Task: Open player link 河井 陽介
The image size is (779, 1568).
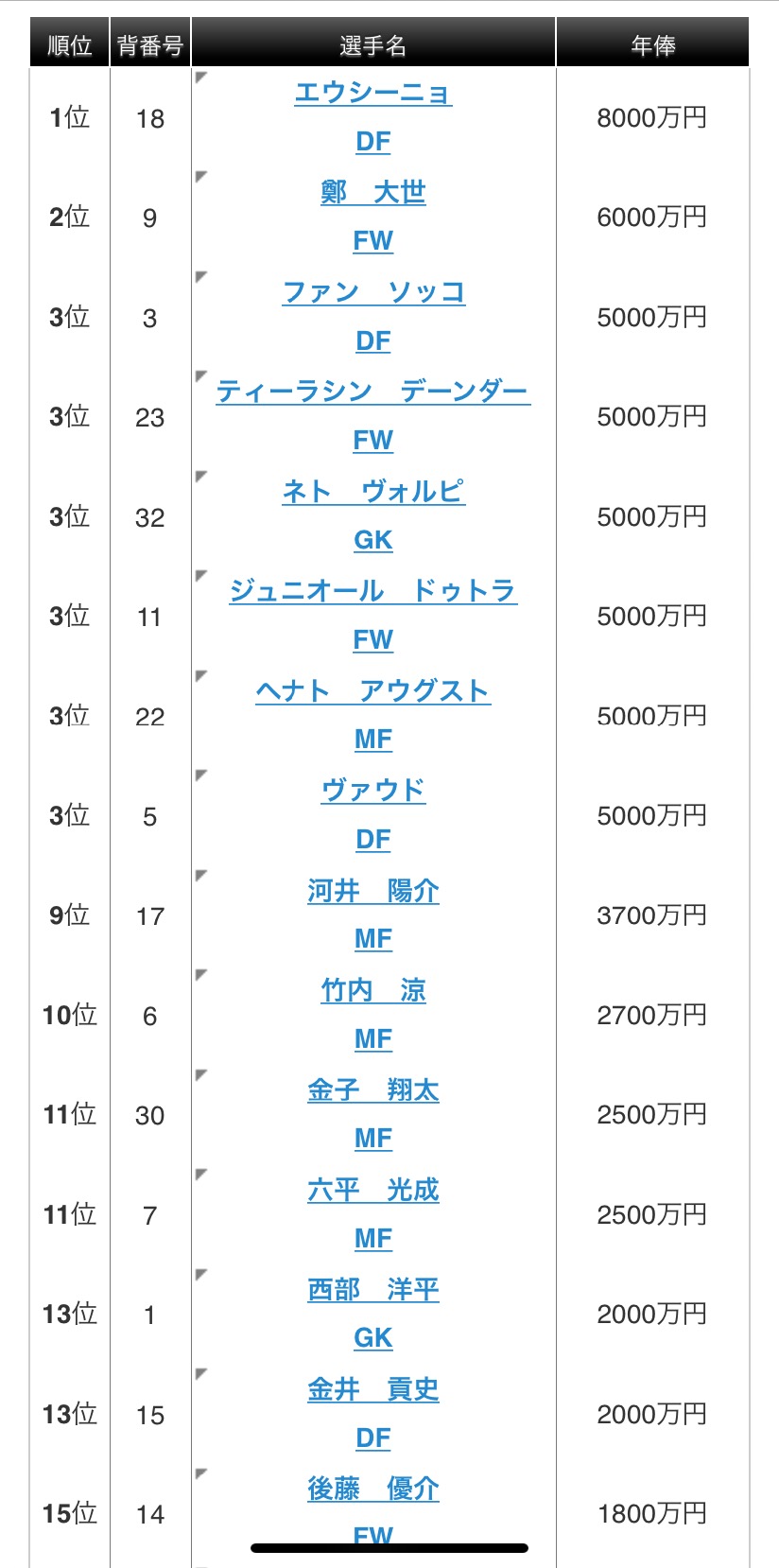Action: pos(372,891)
